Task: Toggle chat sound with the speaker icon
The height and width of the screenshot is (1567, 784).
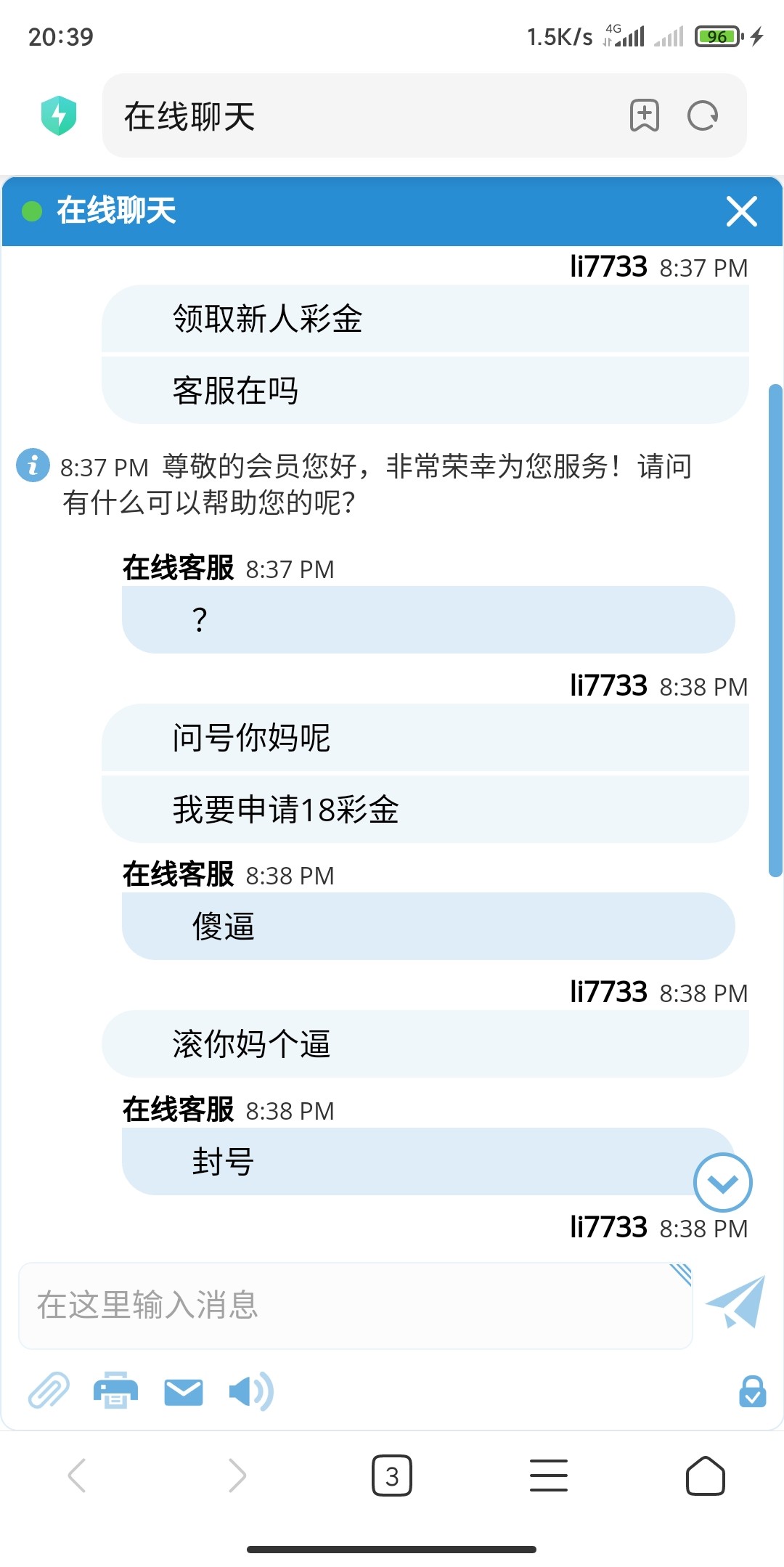Action: pyautogui.click(x=250, y=1391)
